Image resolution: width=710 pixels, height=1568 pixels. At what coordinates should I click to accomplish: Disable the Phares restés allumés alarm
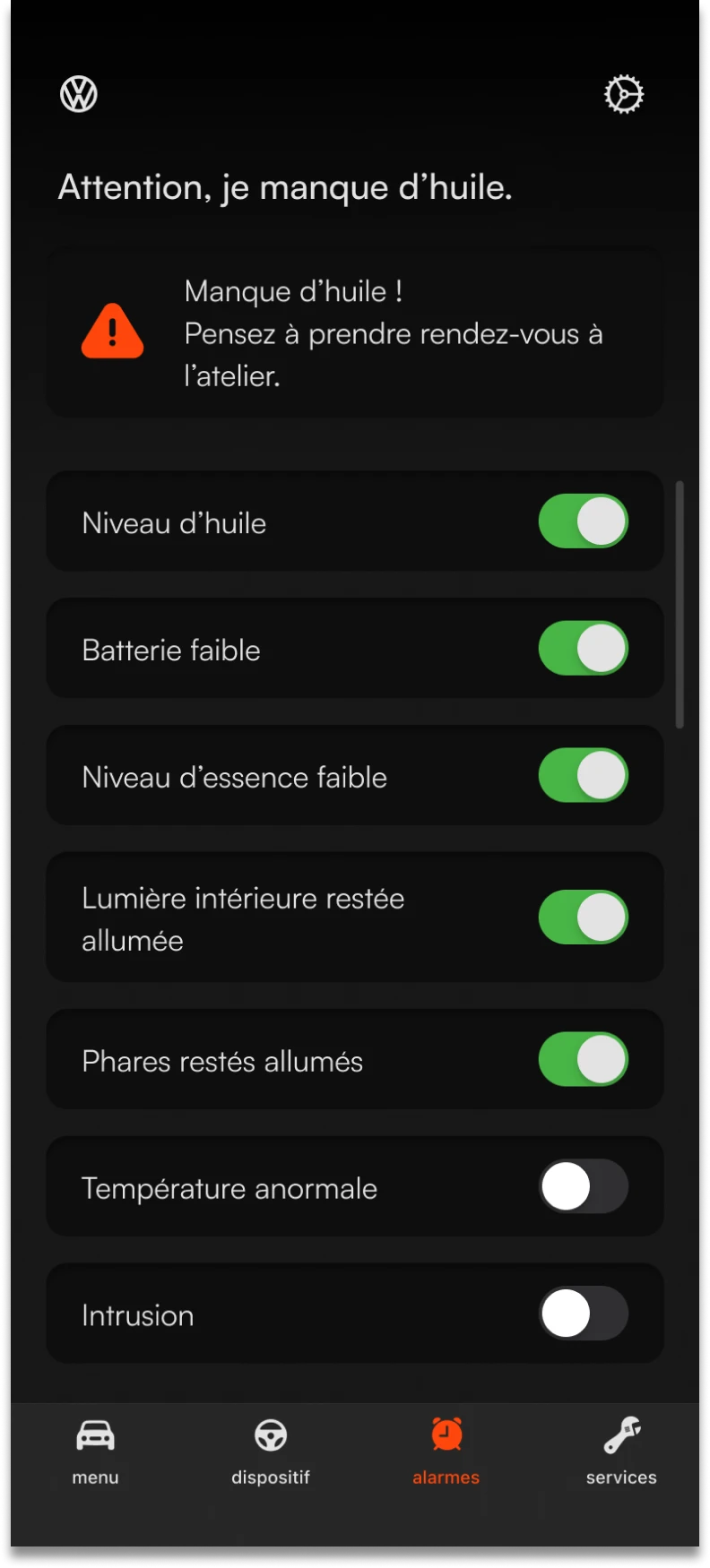584,1060
